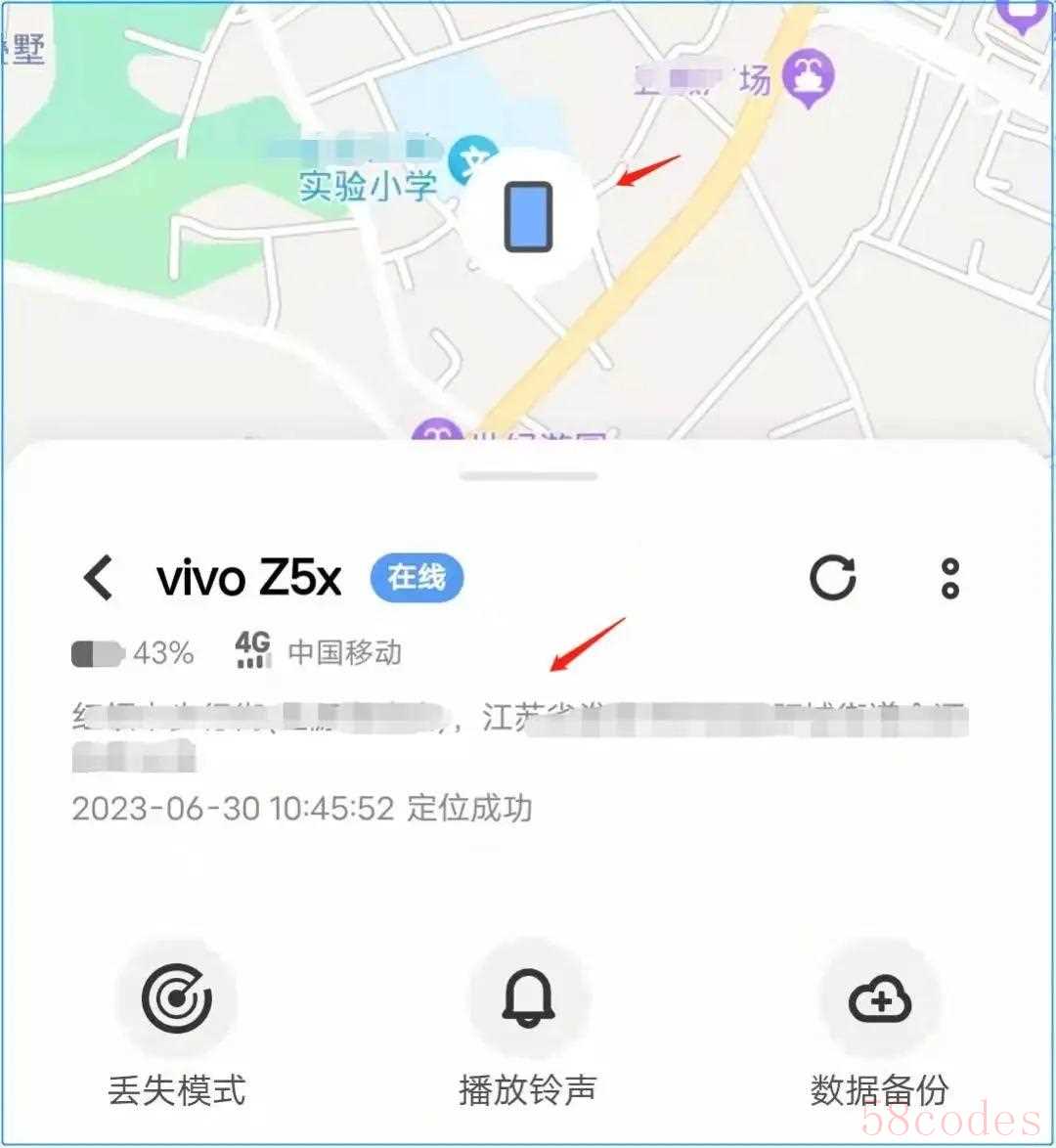Tap 播放铃声 to ring the phone
The image size is (1056, 1148).
(528, 1000)
